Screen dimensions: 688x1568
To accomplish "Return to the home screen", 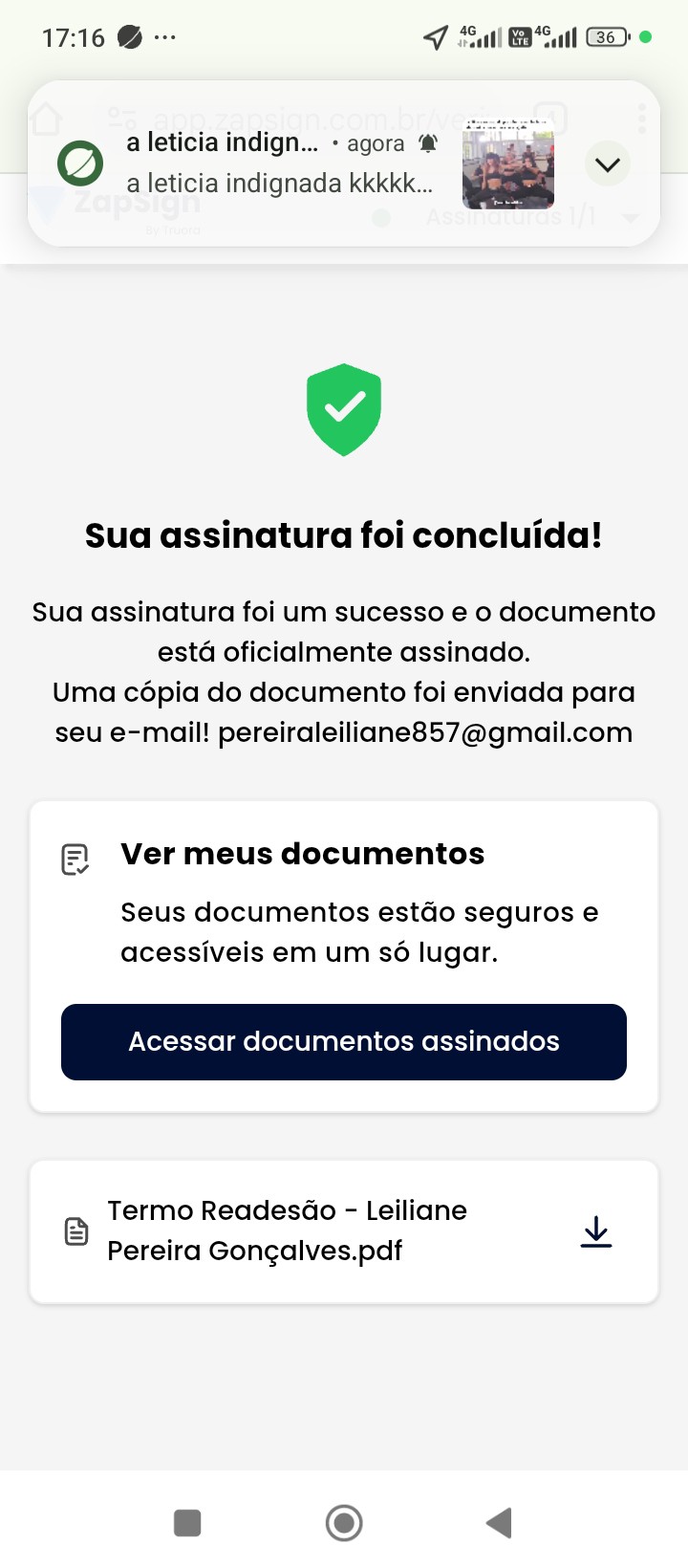I will click(344, 1523).
